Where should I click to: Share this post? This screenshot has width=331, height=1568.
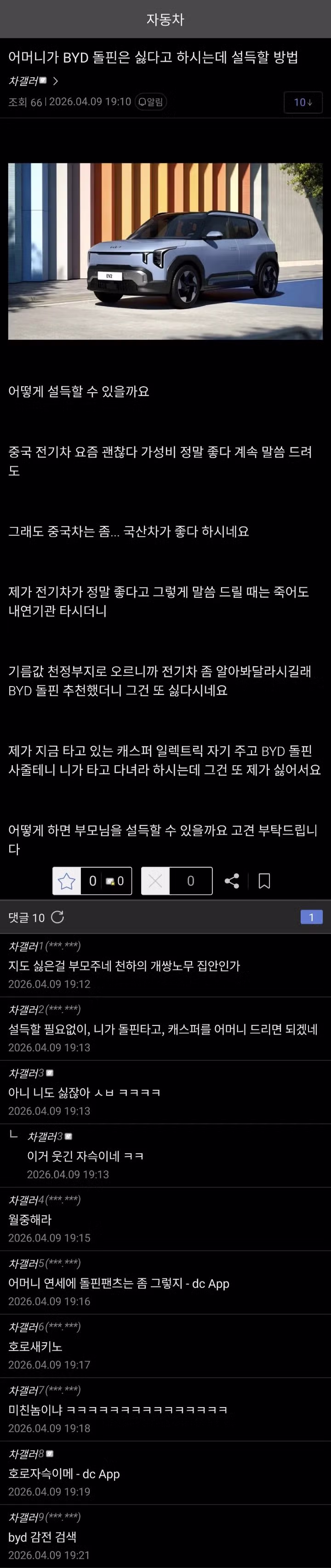coord(232,881)
